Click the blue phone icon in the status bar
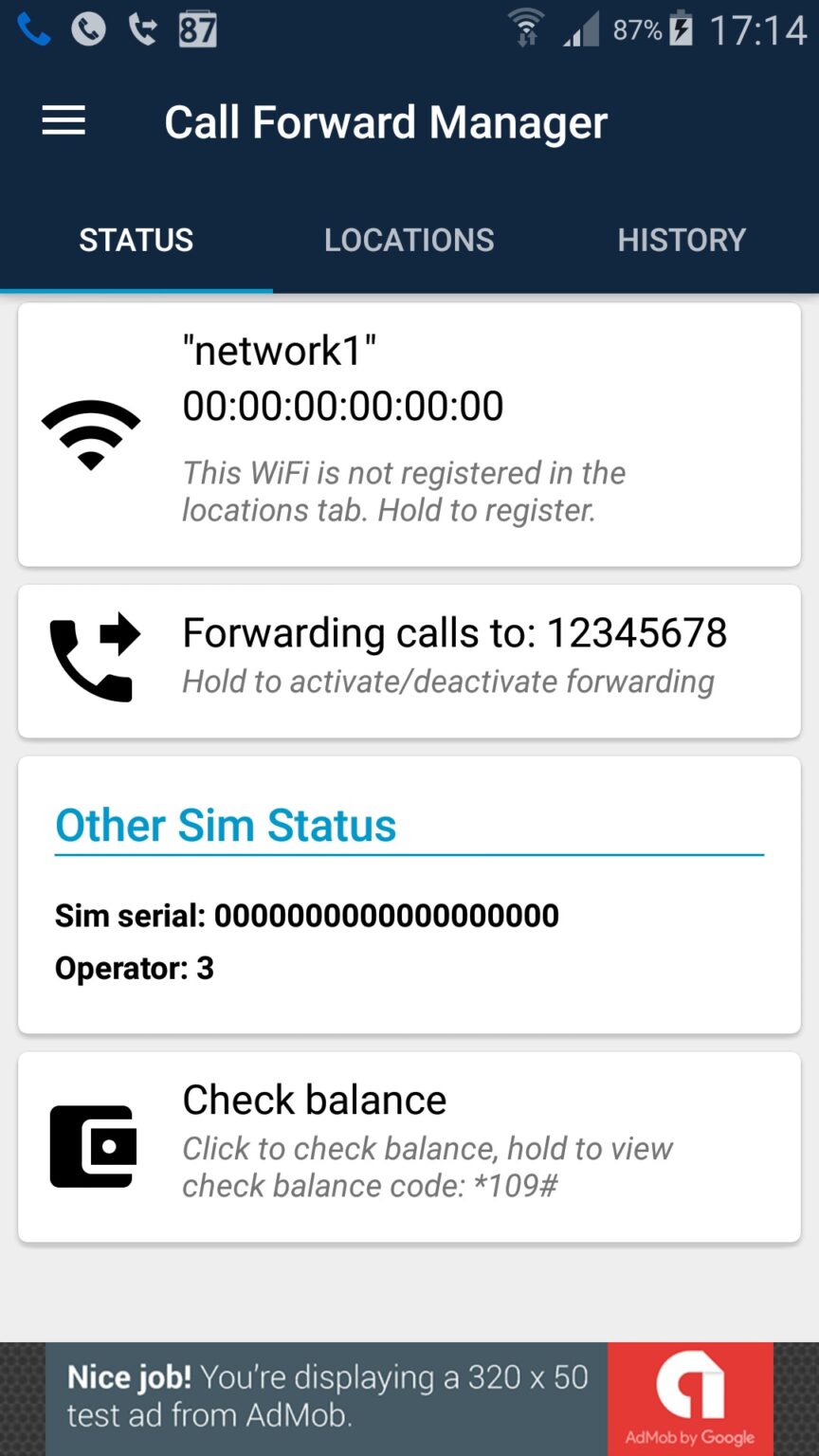Image resolution: width=819 pixels, height=1456 pixels. pos(32,28)
